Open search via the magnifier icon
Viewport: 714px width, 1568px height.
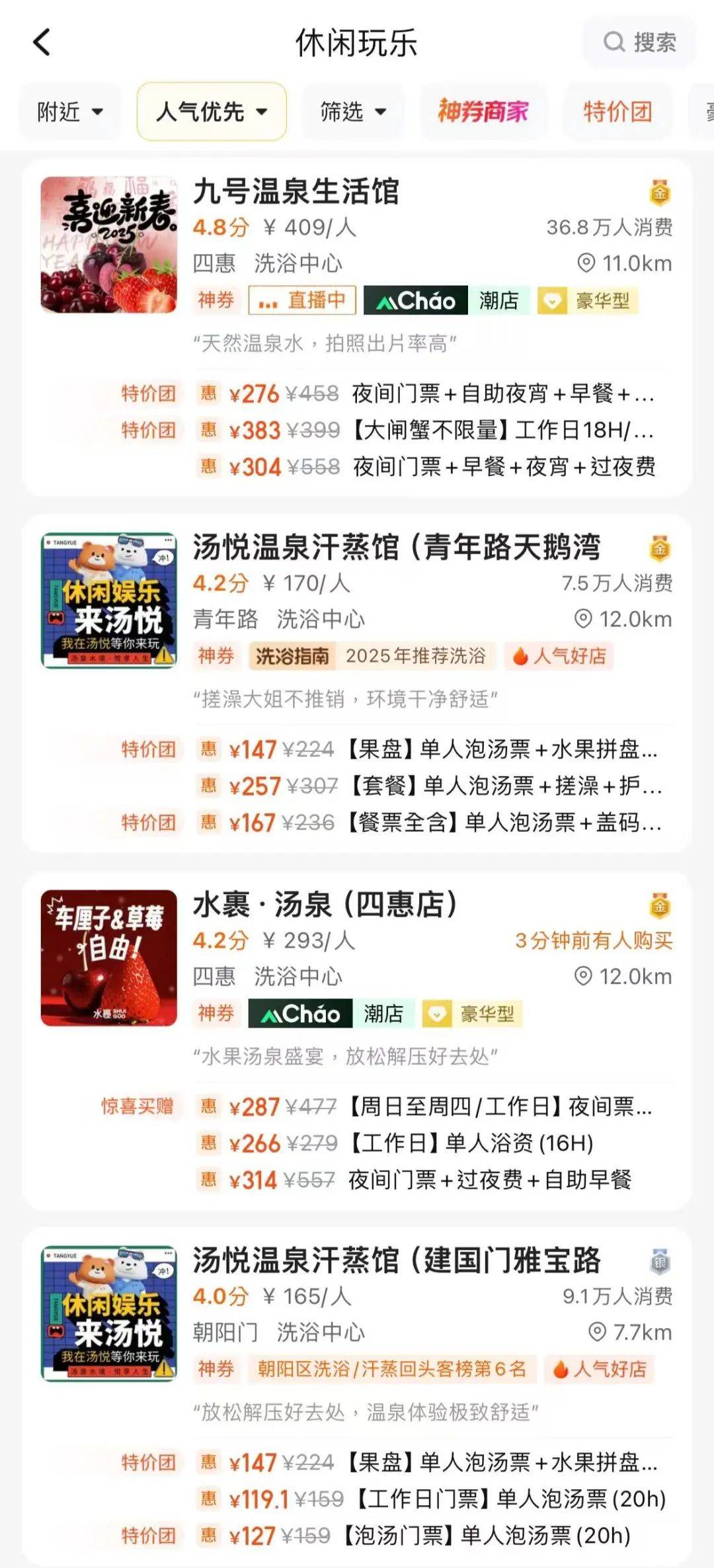point(615,42)
